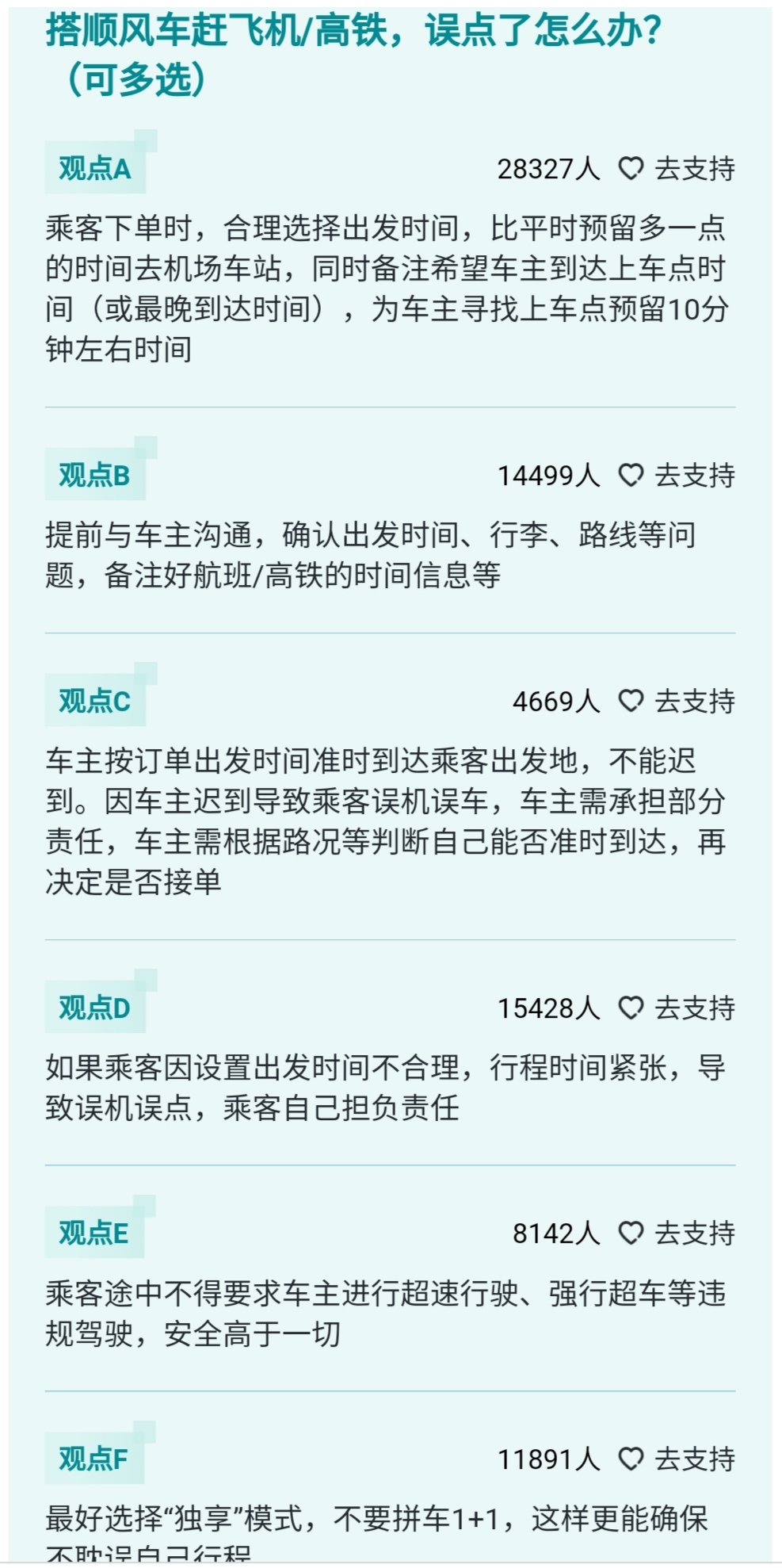Choose 去支持 for 观点F

[677, 1459]
